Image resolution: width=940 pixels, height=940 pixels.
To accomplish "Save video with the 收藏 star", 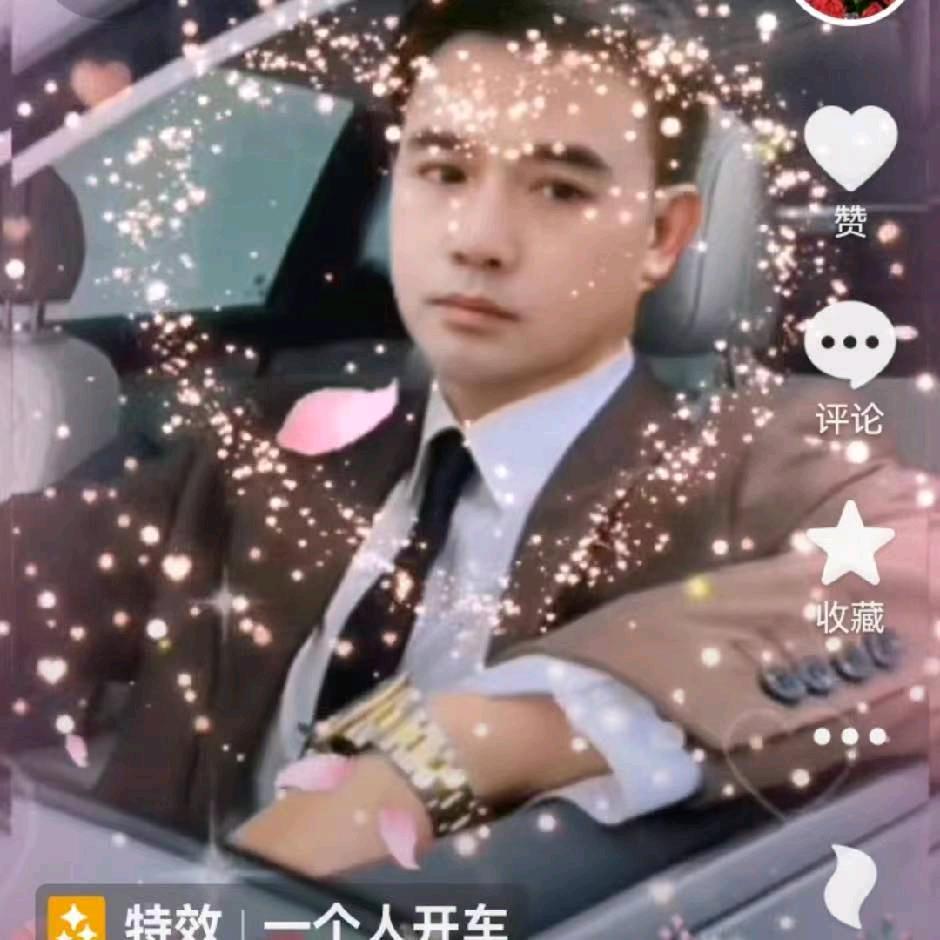I will tap(850, 543).
